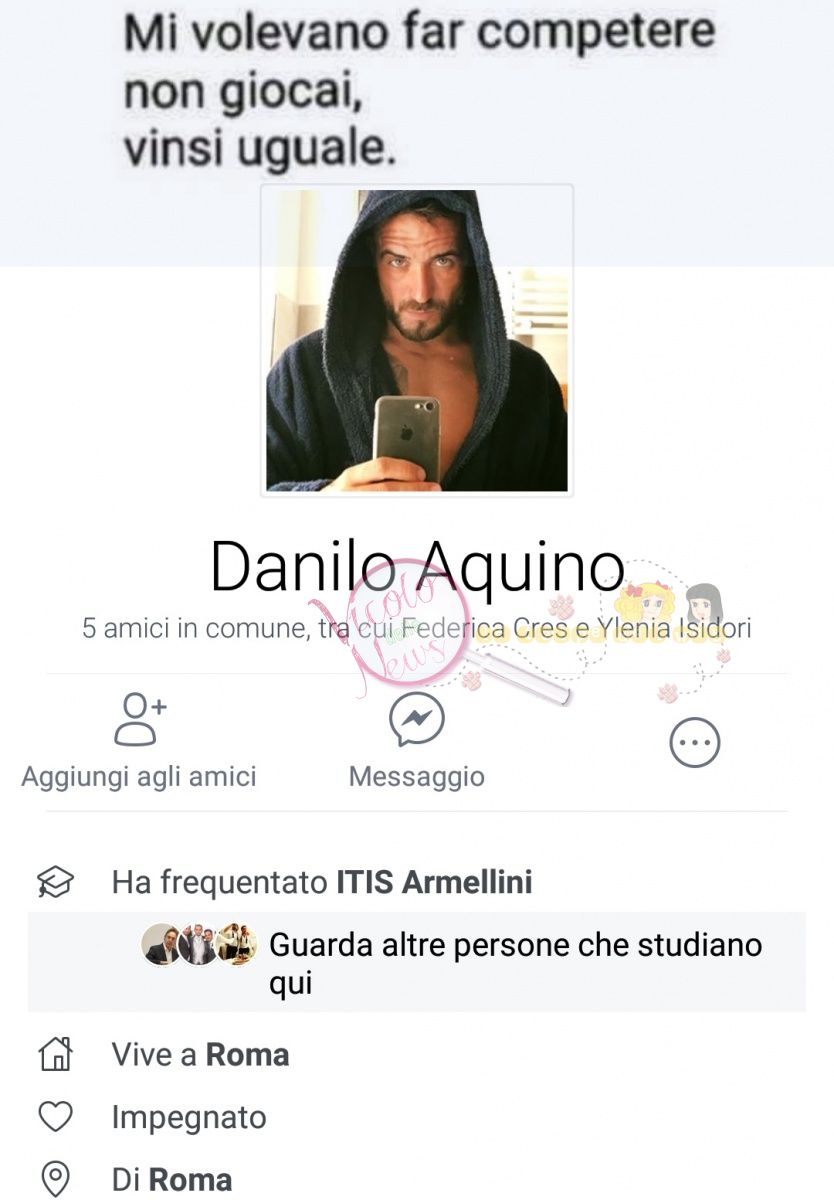Open the ITIS Armellini school page

click(432, 882)
